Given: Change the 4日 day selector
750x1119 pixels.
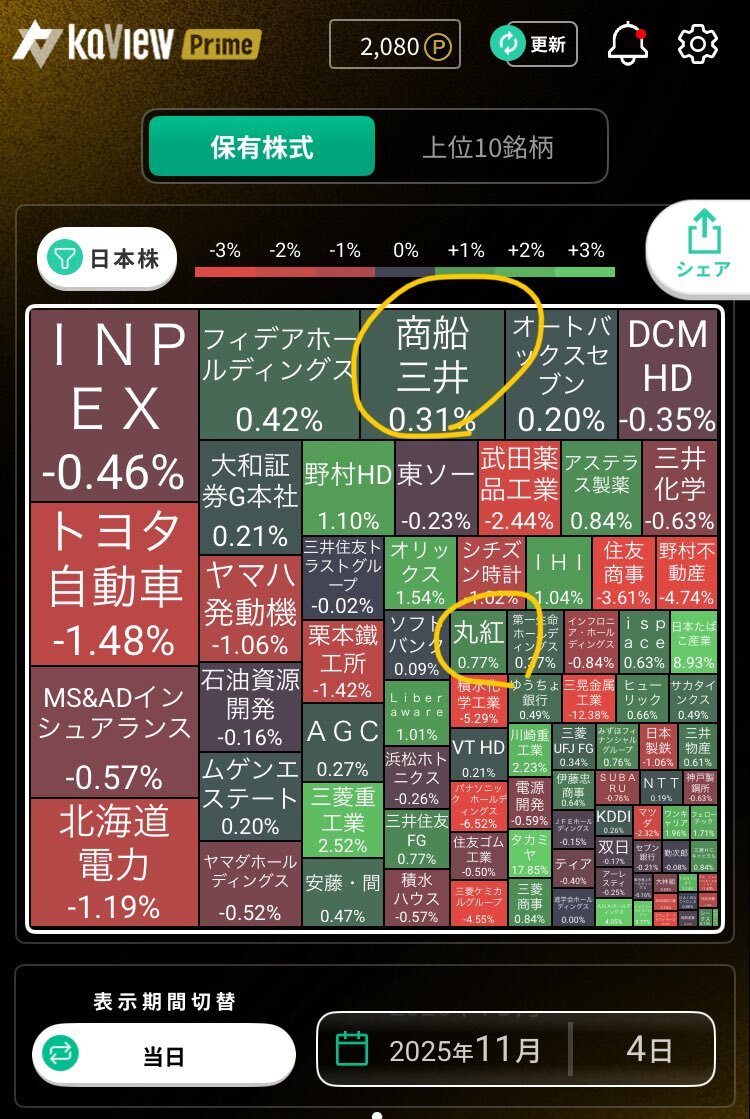Looking at the screenshot, I should pos(649,1050).
